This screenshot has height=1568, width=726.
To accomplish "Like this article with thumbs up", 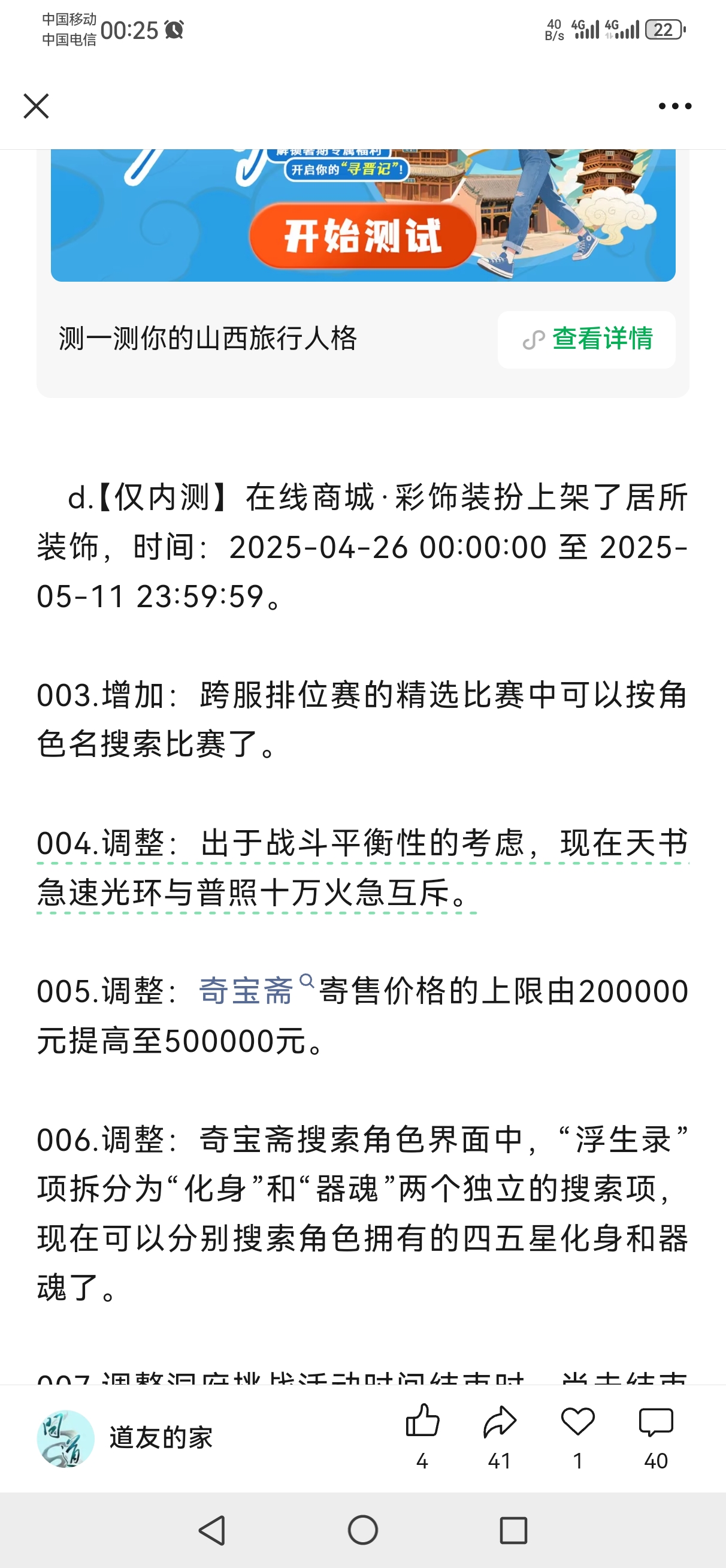I will pos(422,1437).
